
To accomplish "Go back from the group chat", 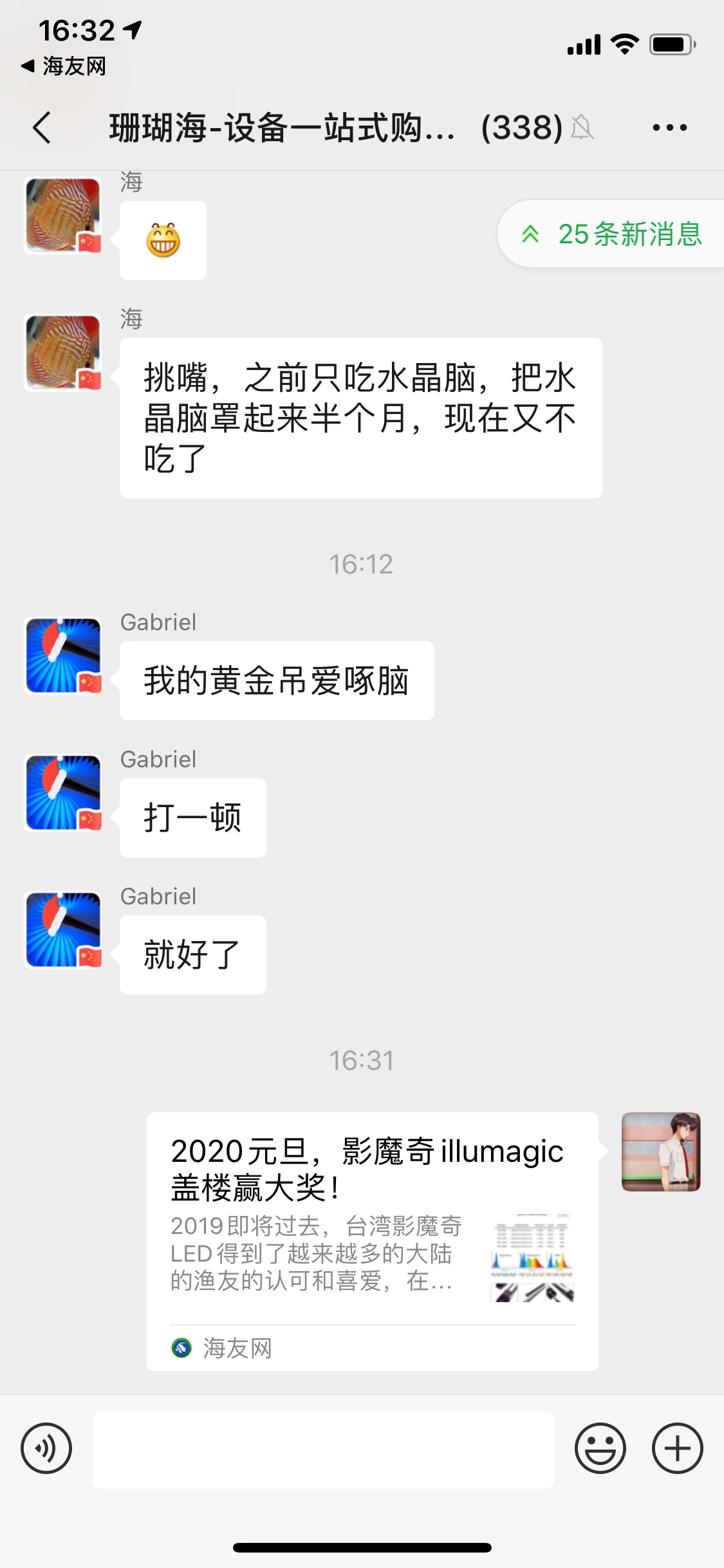I will pyautogui.click(x=42, y=127).
